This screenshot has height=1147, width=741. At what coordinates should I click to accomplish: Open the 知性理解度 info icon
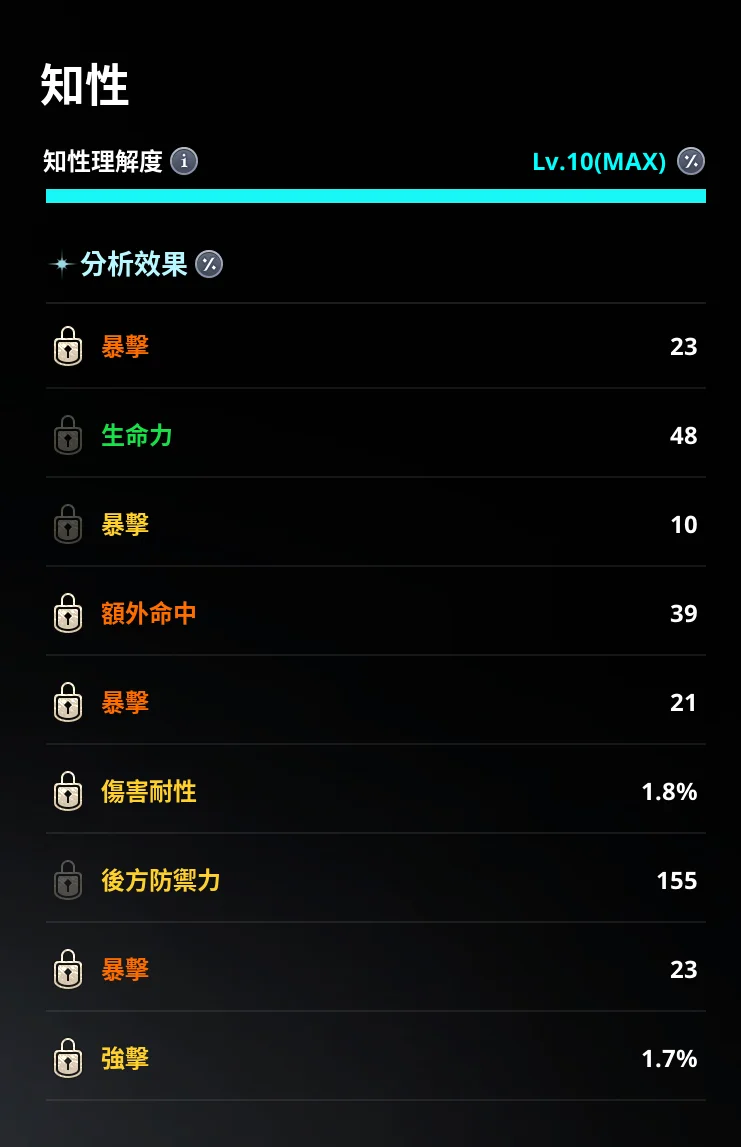184,161
